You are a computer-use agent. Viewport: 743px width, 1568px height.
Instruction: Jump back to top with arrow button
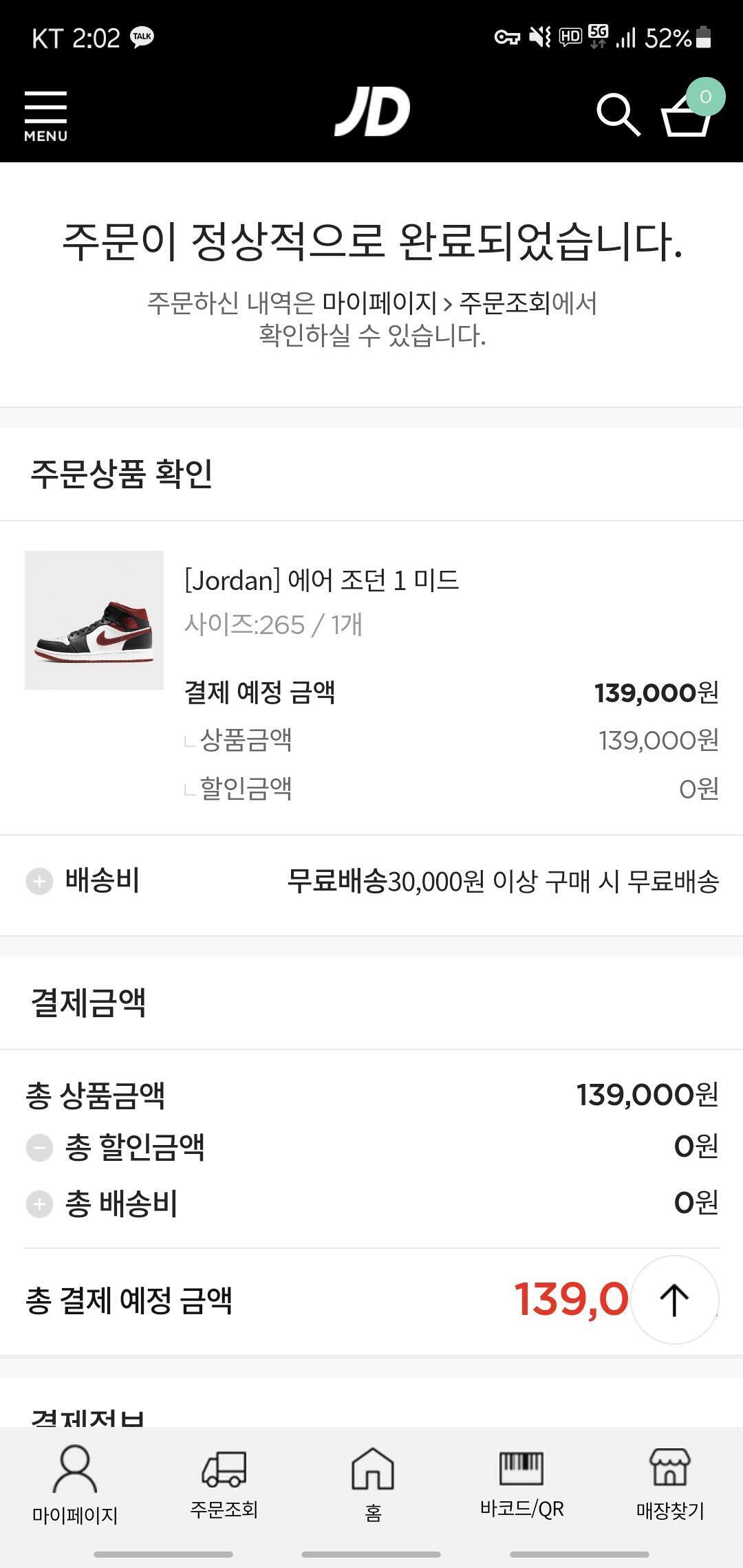coord(674,1300)
